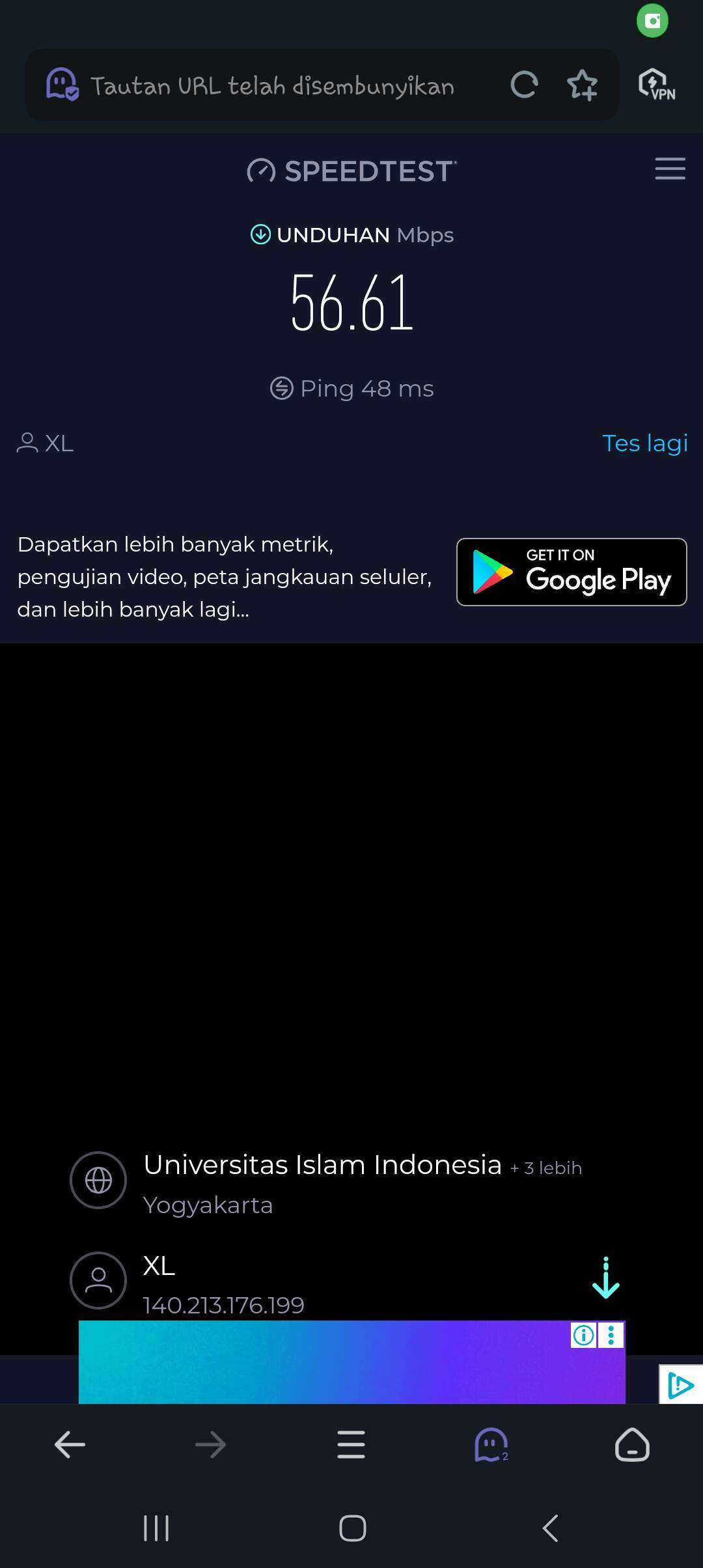Open the AdChoices triangle icon
This screenshot has width=703, height=1568.
(680, 1385)
